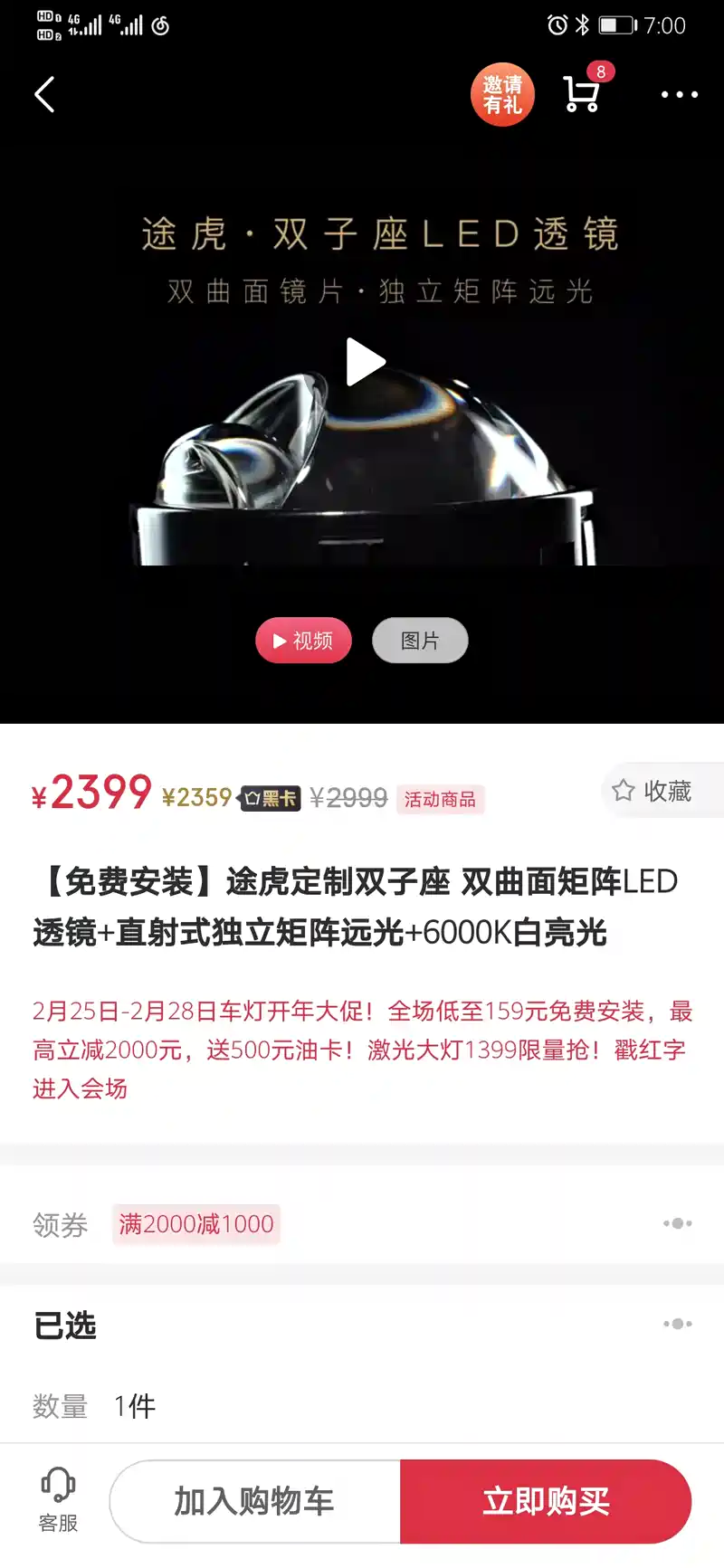Open the red promotion text link

click(362, 1050)
